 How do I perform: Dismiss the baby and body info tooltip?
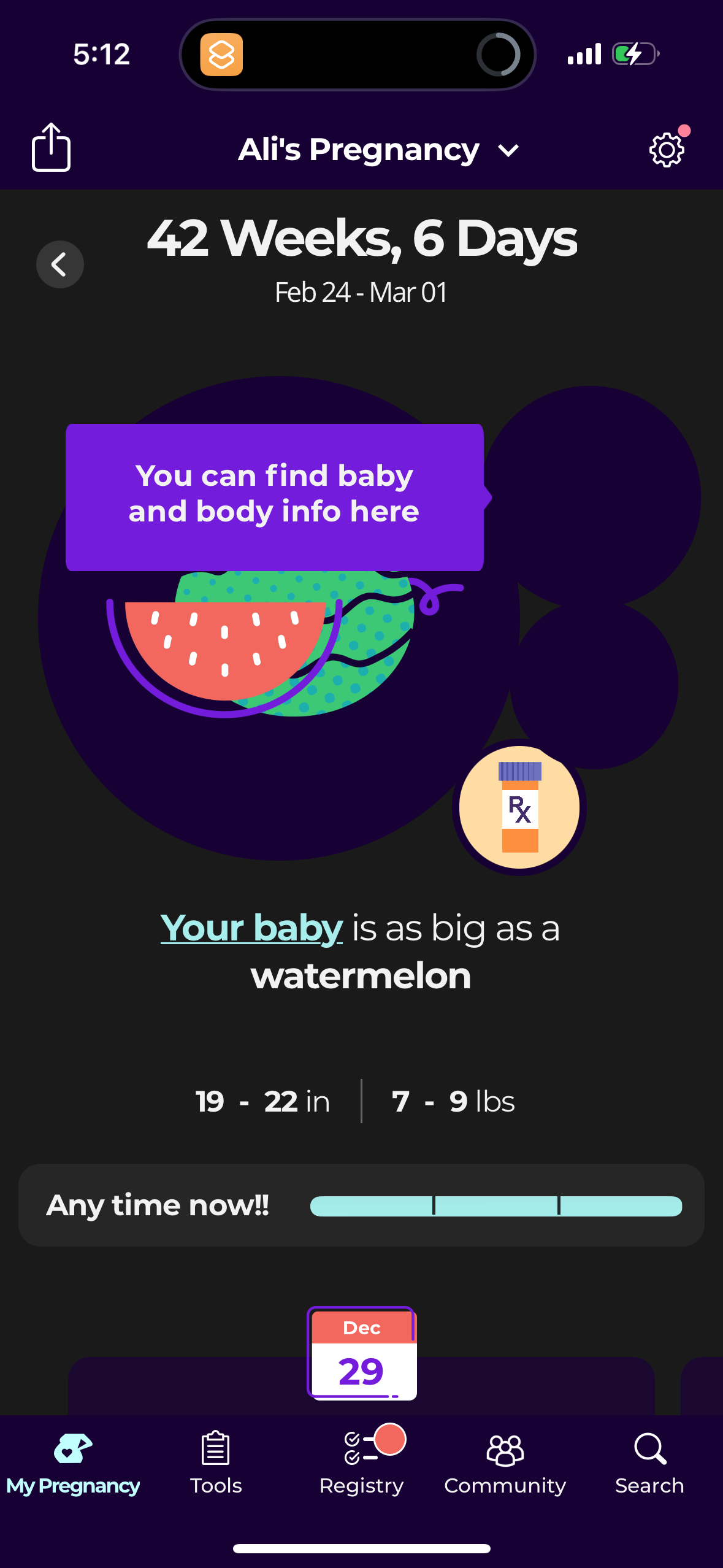coord(275,497)
